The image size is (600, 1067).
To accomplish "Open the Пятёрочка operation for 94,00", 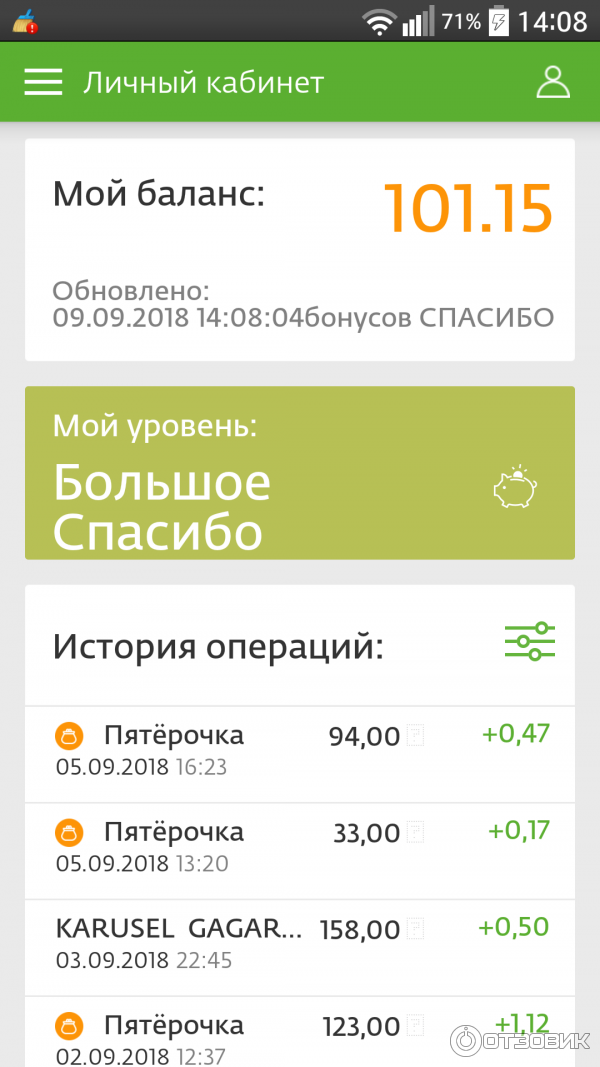I will tap(299, 752).
